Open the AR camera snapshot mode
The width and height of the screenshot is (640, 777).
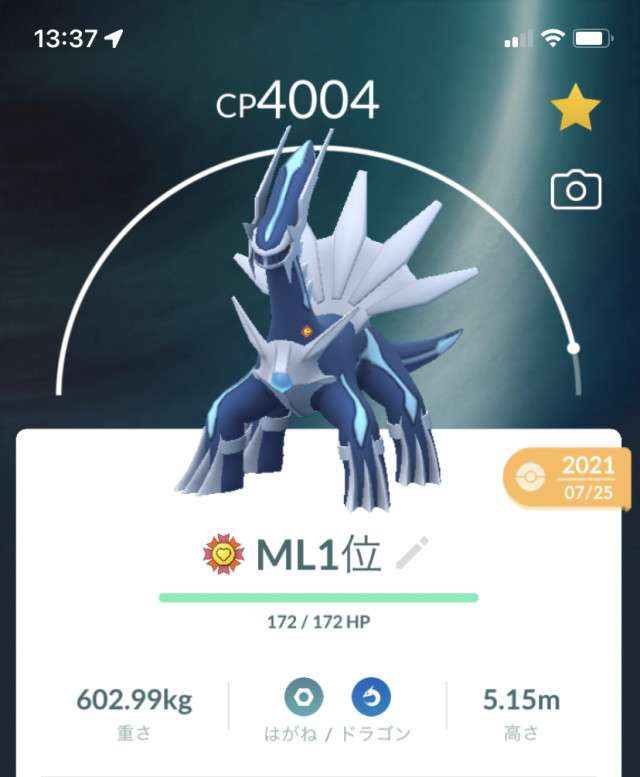point(576,190)
